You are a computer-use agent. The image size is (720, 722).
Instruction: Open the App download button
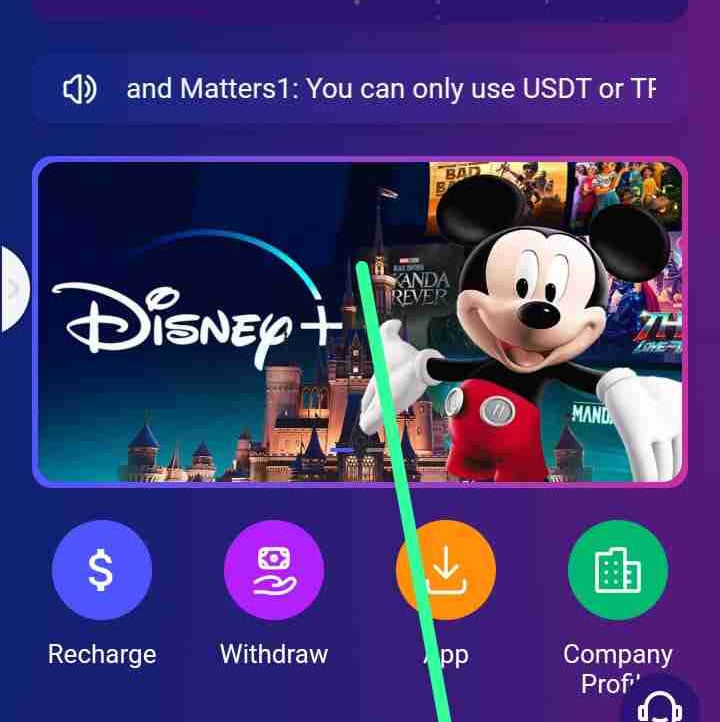click(x=446, y=571)
